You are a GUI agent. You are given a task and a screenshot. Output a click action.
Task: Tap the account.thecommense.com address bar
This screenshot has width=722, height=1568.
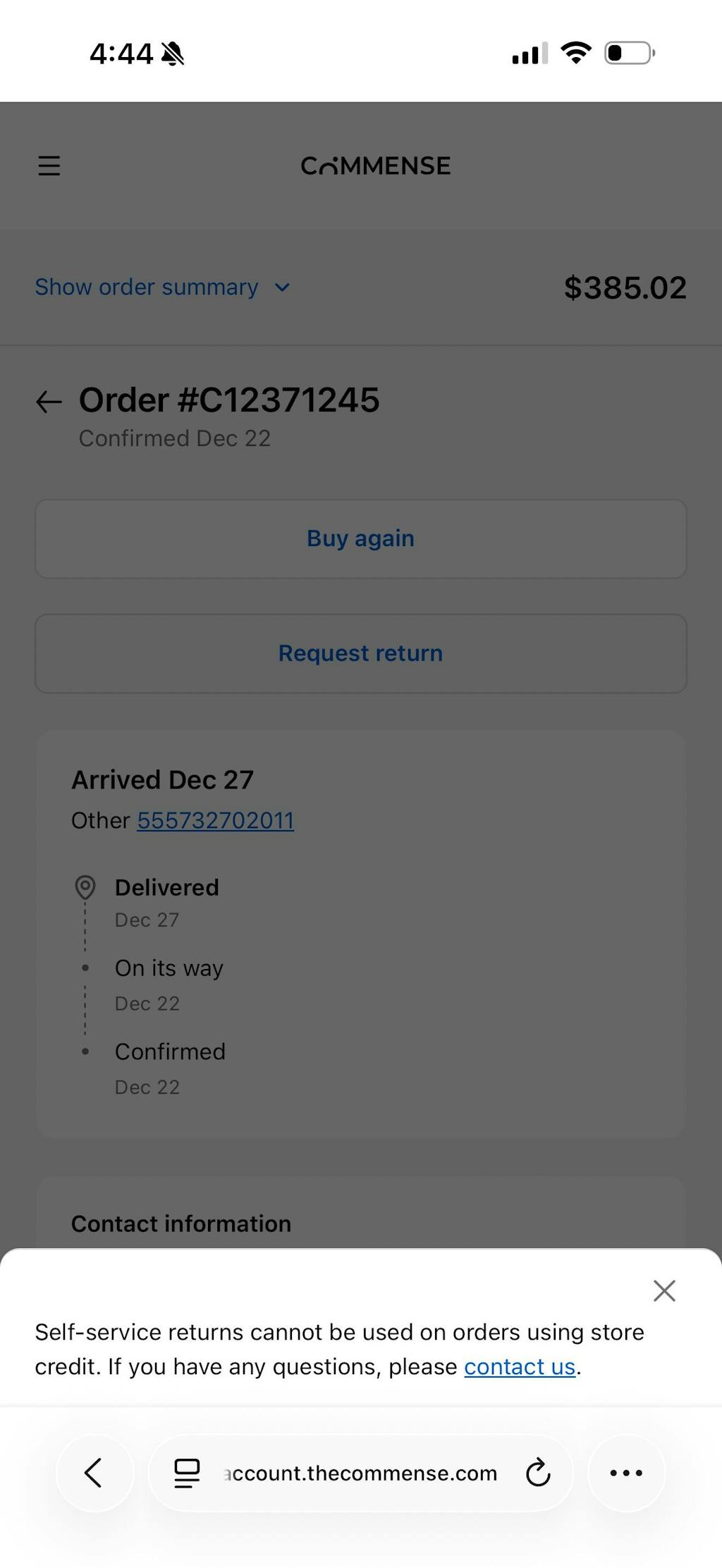[x=360, y=1472]
